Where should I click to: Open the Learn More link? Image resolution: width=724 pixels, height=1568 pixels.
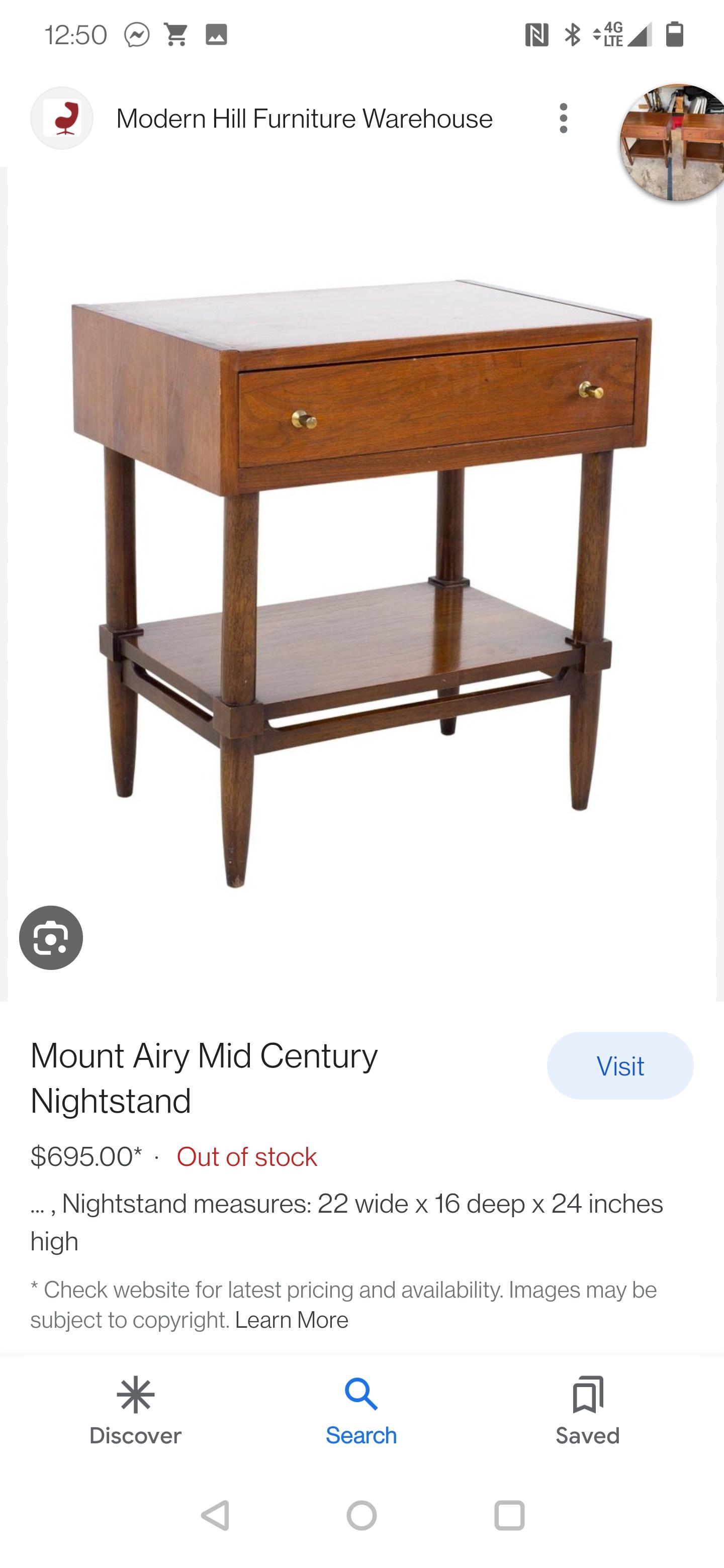coord(292,1320)
